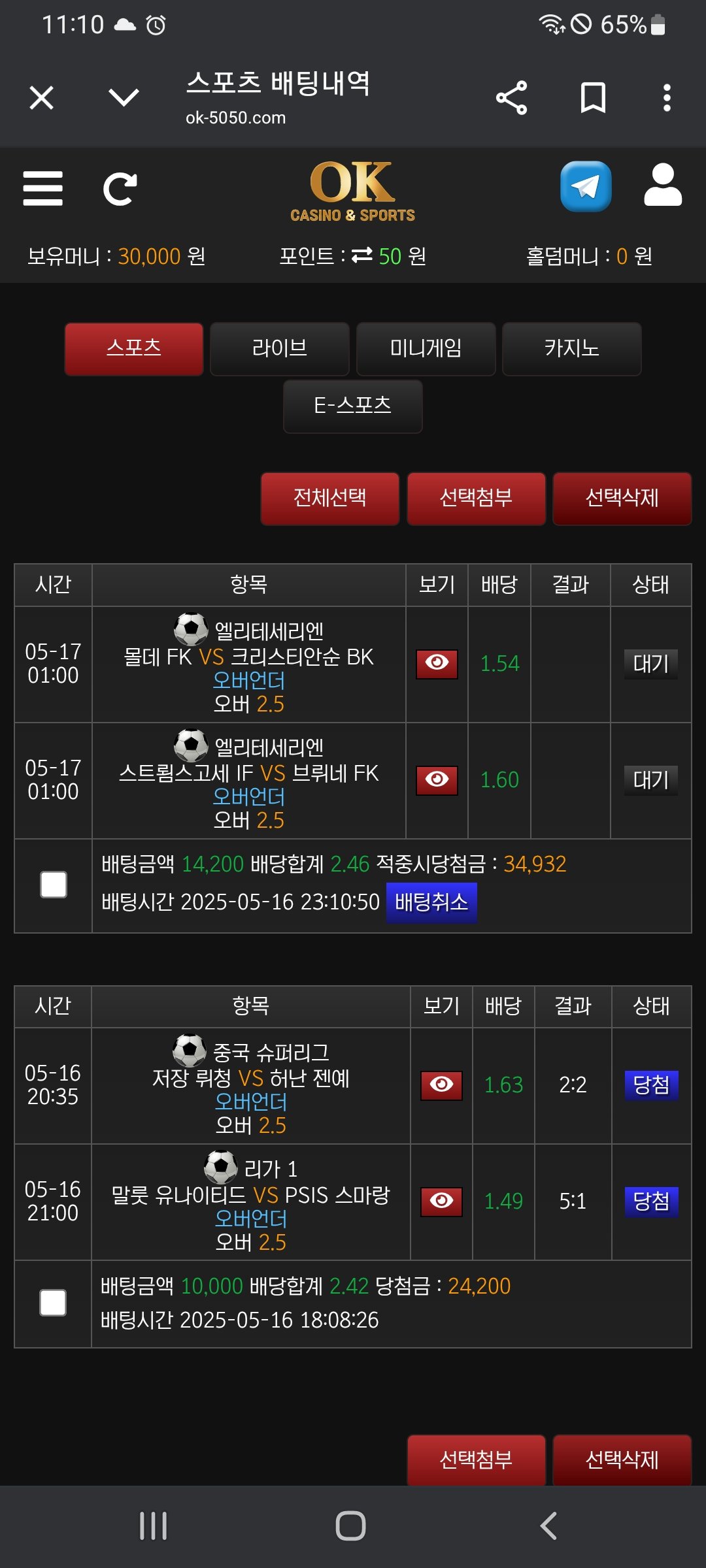Check the box for the 10,000 bet
This screenshot has height=1568, width=706.
click(53, 1303)
